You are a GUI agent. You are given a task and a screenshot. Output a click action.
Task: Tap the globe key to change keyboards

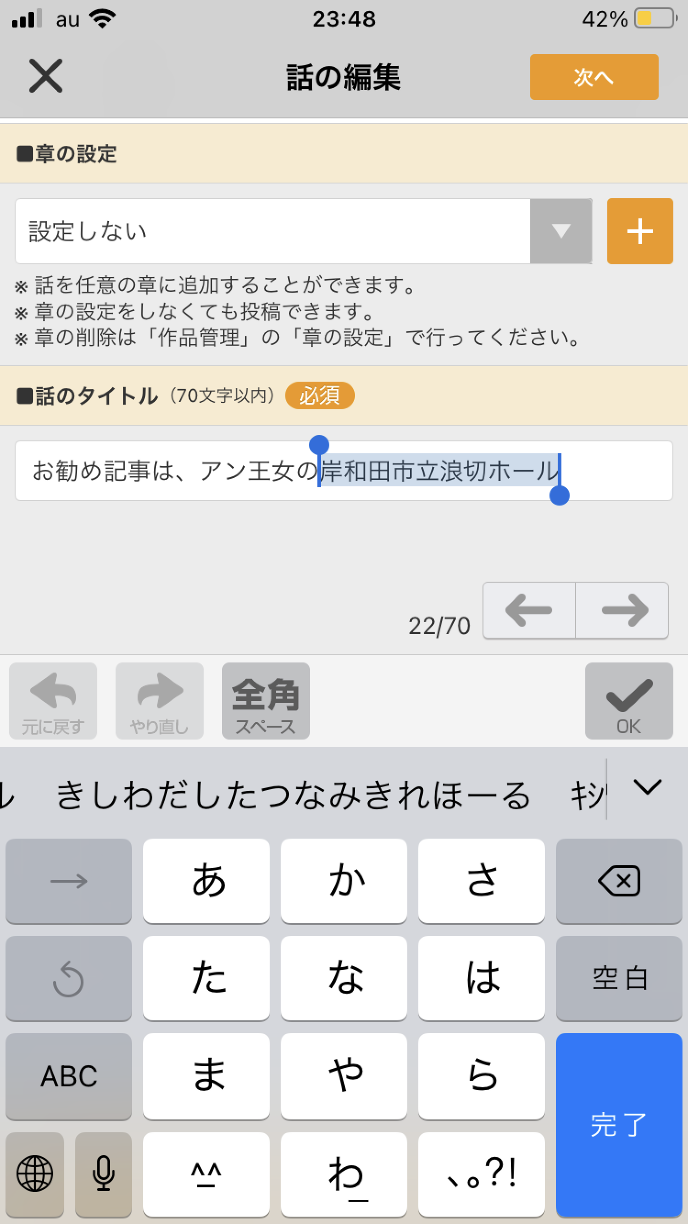pos(35,1173)
